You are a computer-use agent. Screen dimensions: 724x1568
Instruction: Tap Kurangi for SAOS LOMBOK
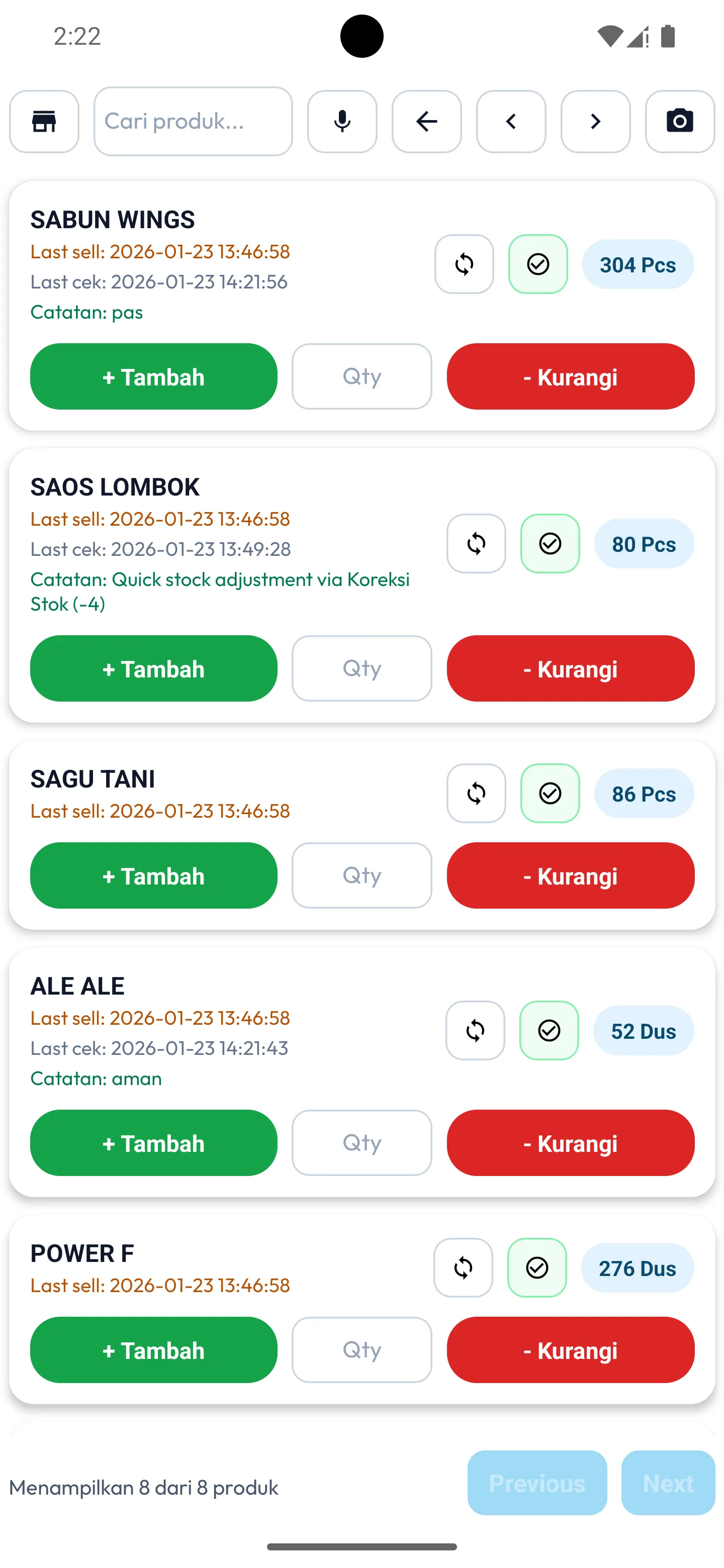[x=570, y=668]
